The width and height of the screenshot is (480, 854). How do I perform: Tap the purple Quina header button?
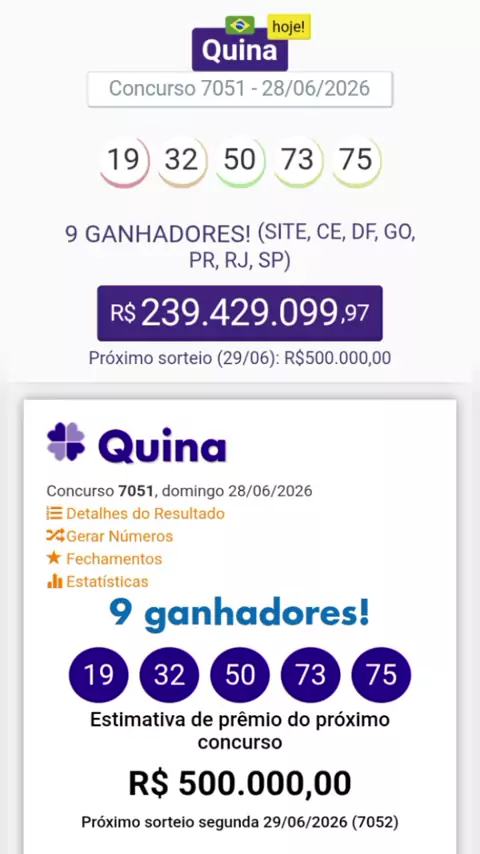[x=240, y=50]
